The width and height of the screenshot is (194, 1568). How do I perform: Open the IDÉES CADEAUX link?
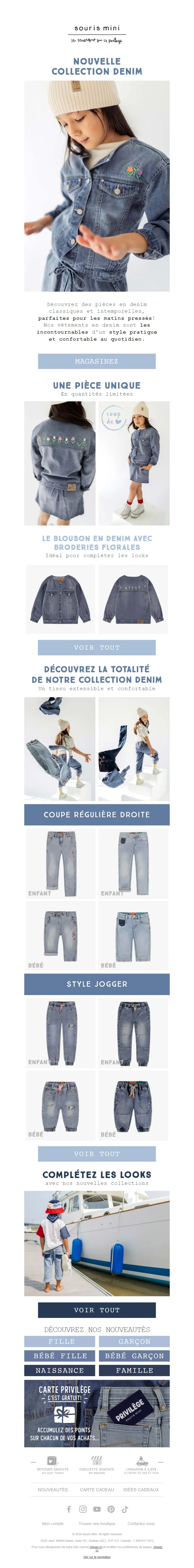pyautogui.click(x=140, y=1490)
